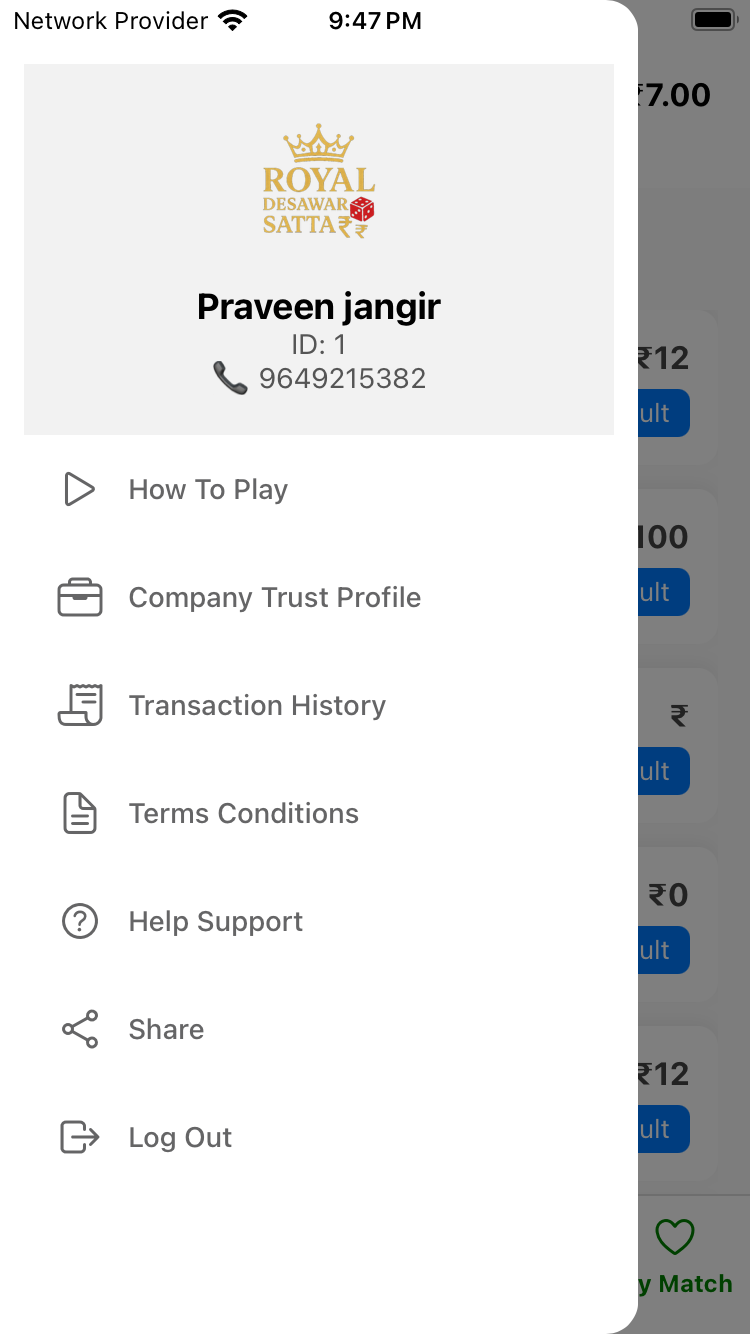Tap the Royal Desawar Satta crown logo
The width and height of the screenshot is (750, 1334).
318,182
